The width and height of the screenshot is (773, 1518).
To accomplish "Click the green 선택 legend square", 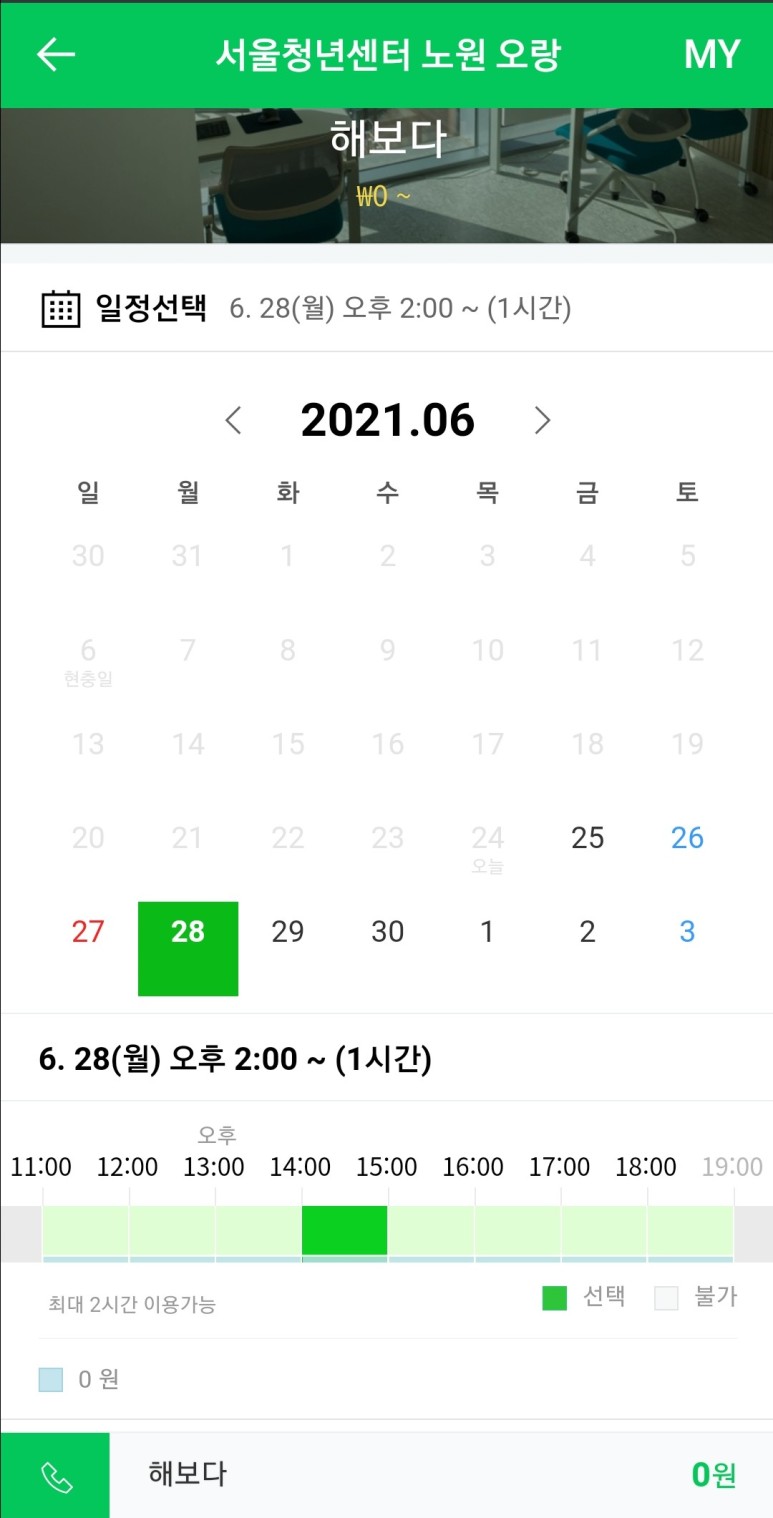I will tap(556, 1297).
